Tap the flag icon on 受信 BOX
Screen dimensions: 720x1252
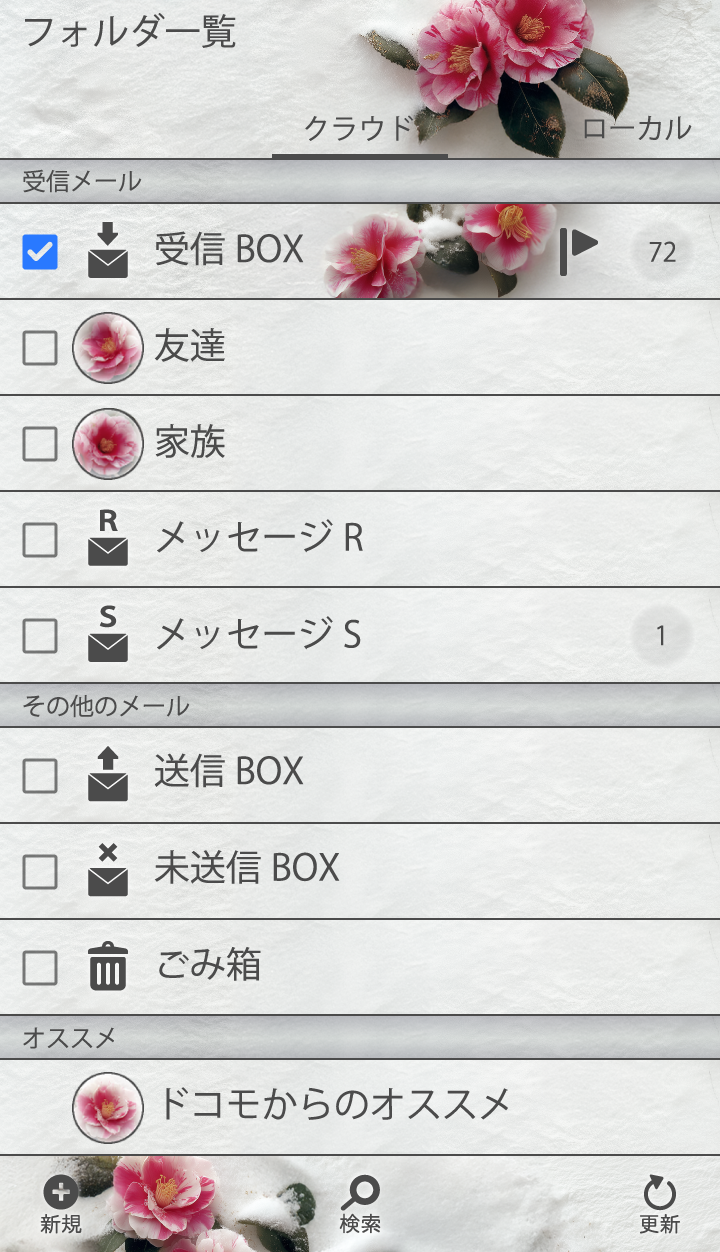578,250
